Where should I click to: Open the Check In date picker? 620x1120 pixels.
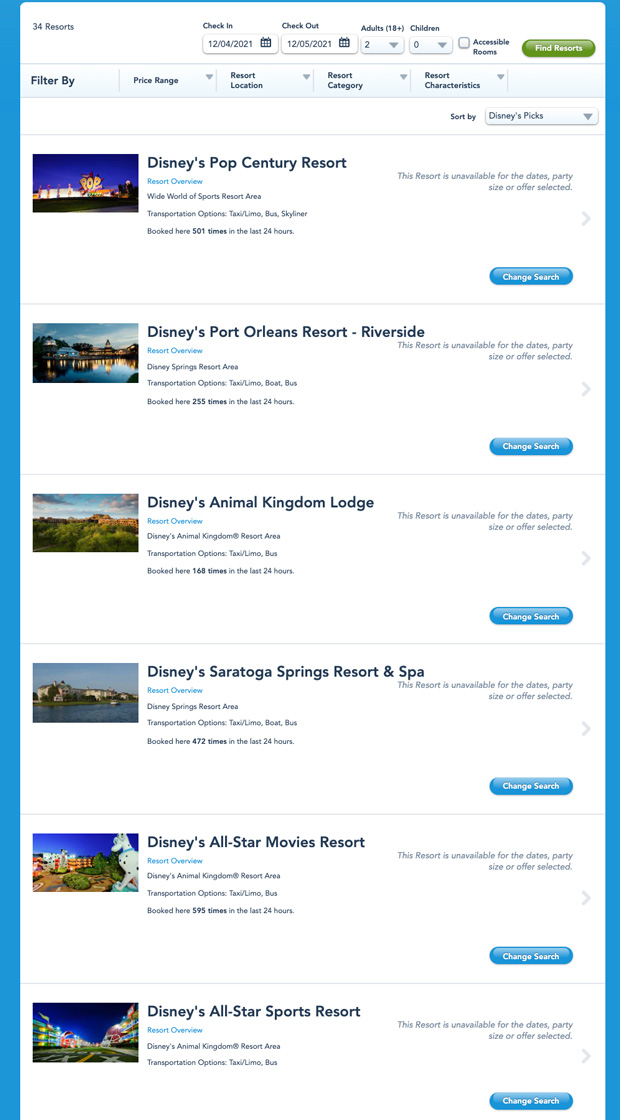(x=240, y=44)
